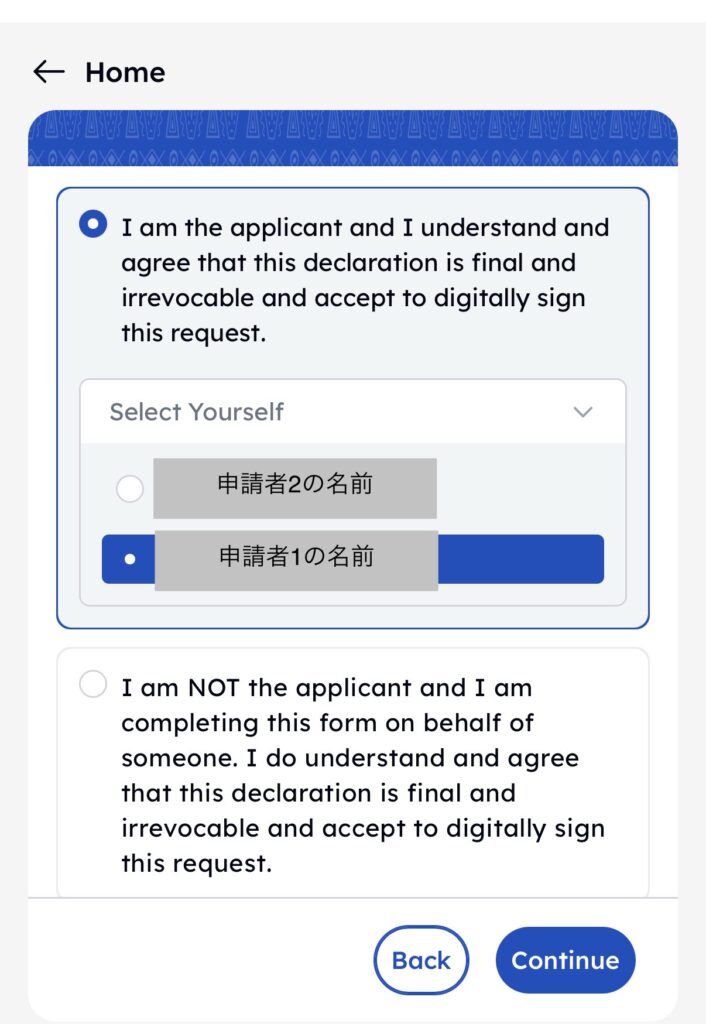Image resolution: width=706 pixels, height=1024 pixels.
Task: Go back using the Home arrow
Action: click(x=48, y=72)
